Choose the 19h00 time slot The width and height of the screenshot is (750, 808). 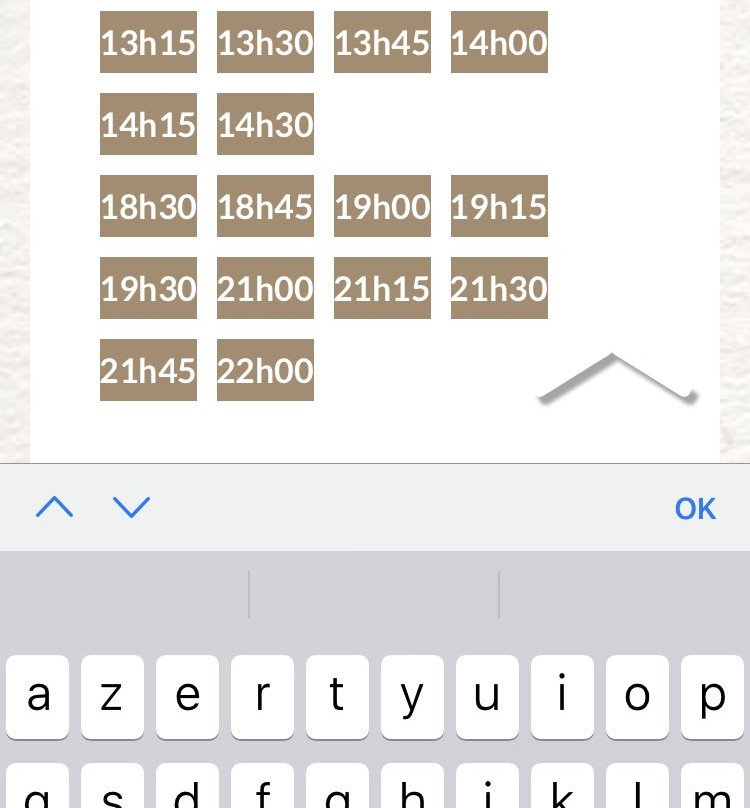click(382, 206)
